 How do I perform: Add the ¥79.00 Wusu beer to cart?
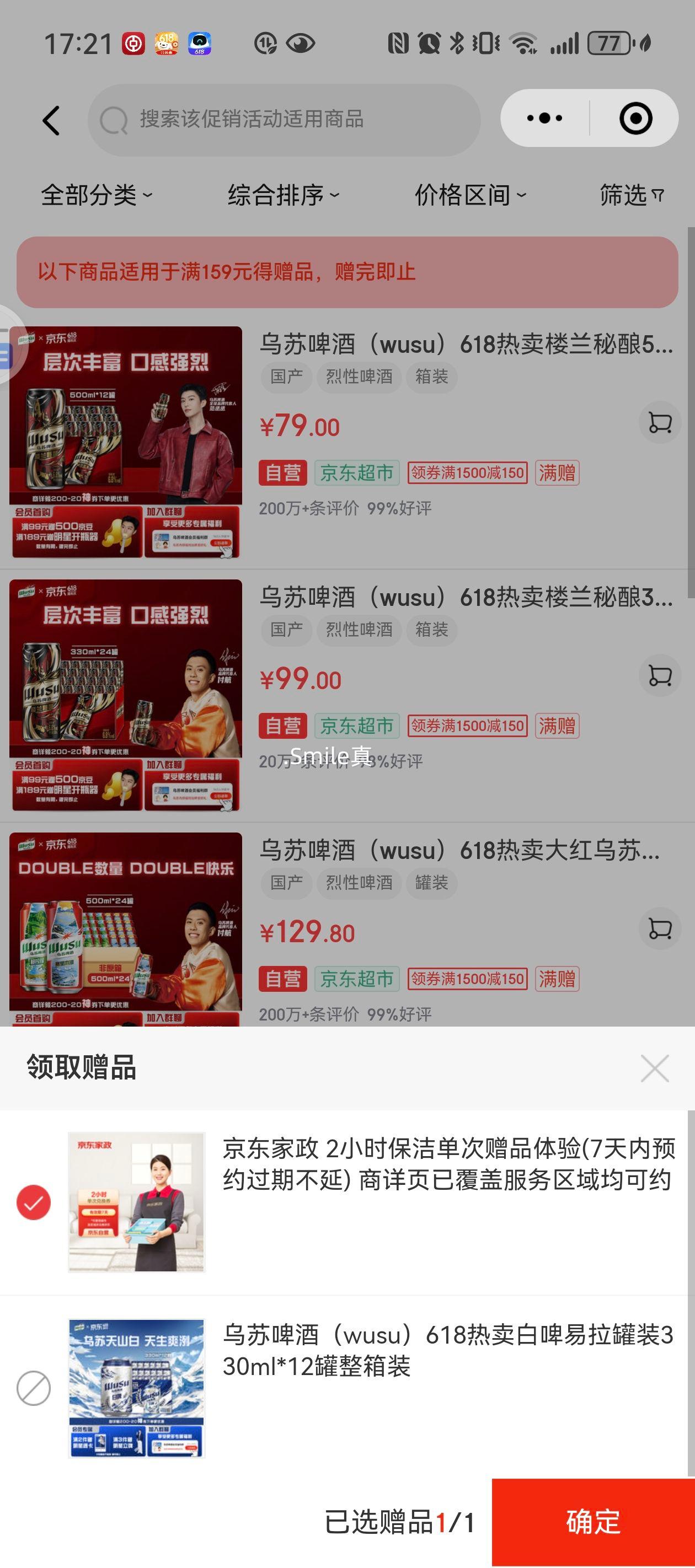(660, 422)
